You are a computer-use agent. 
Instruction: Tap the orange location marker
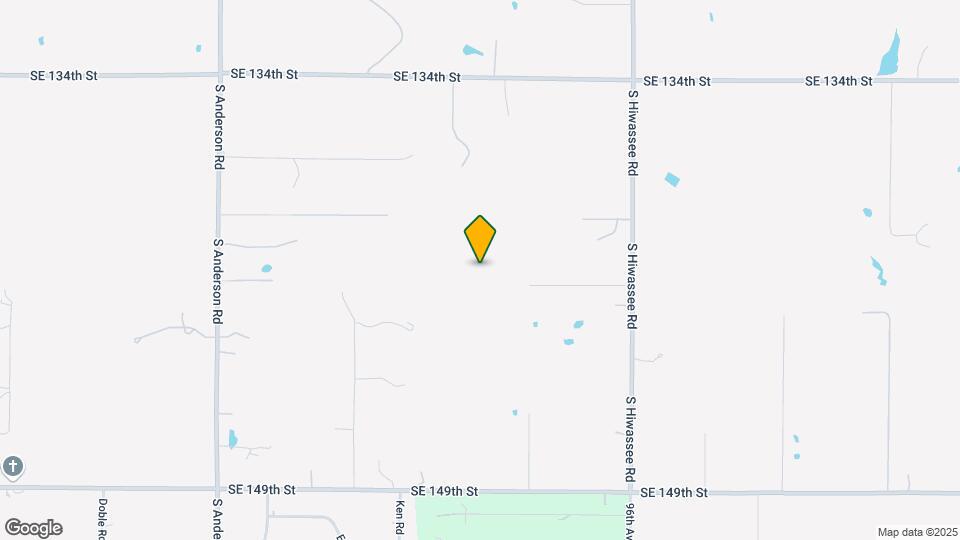[480, 238]
